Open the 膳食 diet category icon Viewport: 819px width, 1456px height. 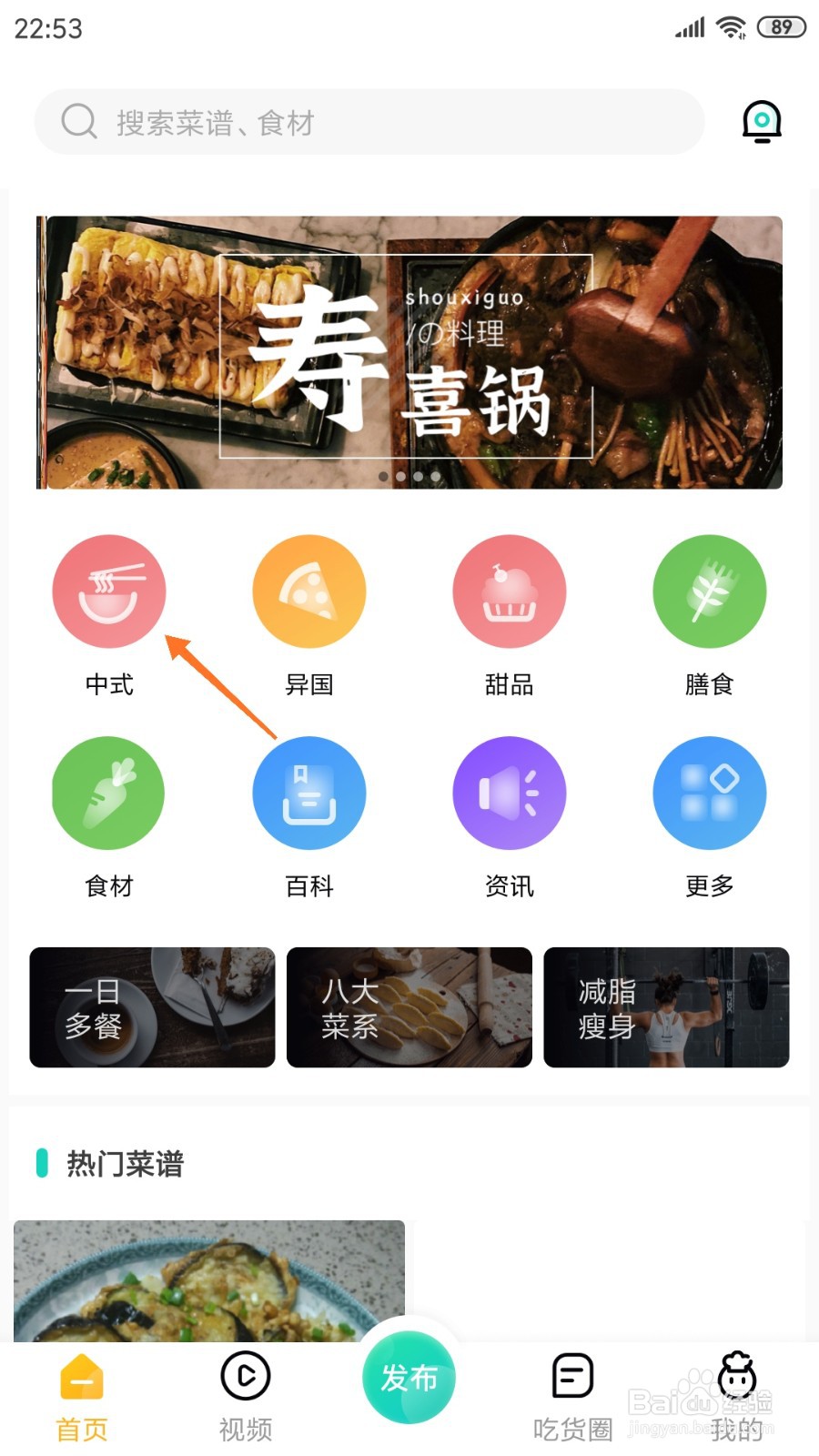pos(709,591)
